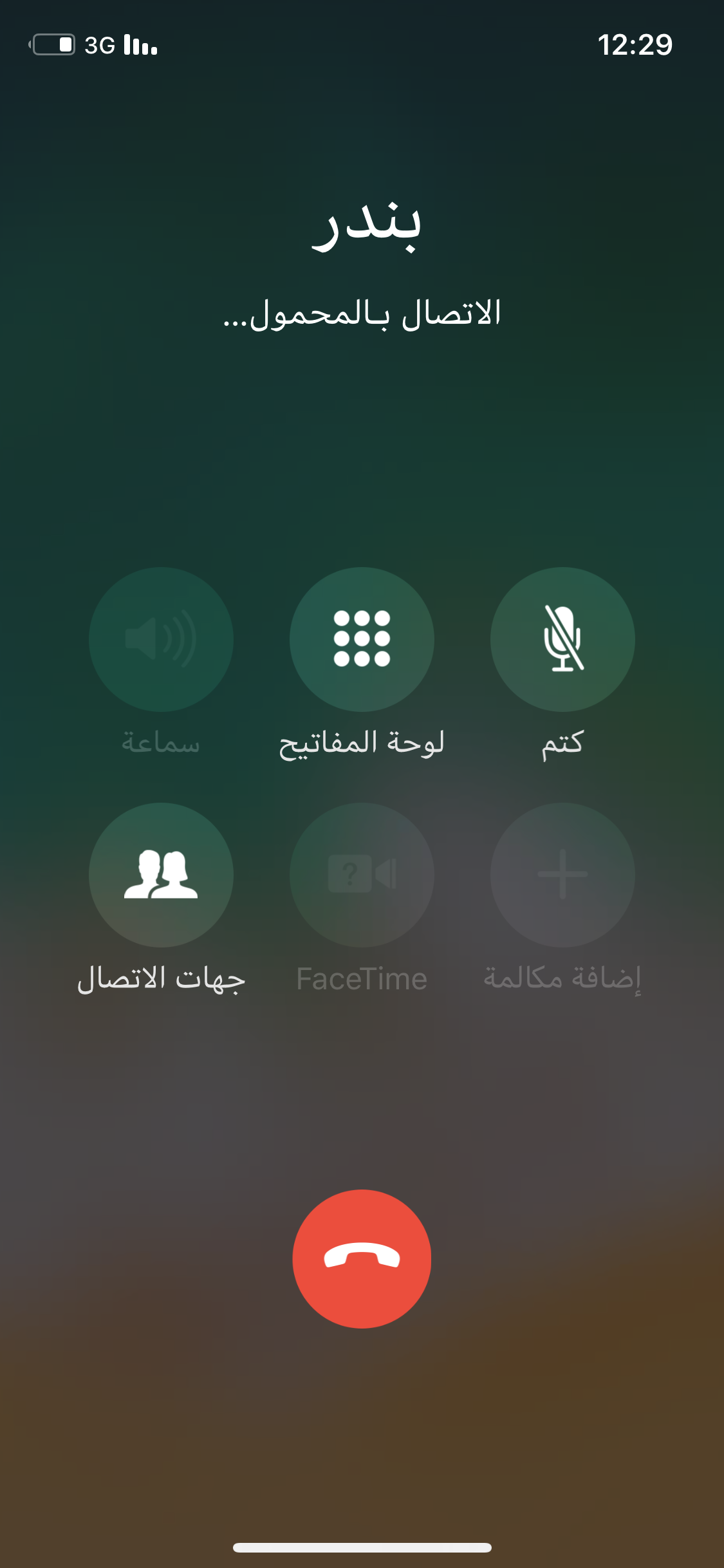
Task: Open the keypad (لوحة المفاتيح)
Action: tap(362, 639)
